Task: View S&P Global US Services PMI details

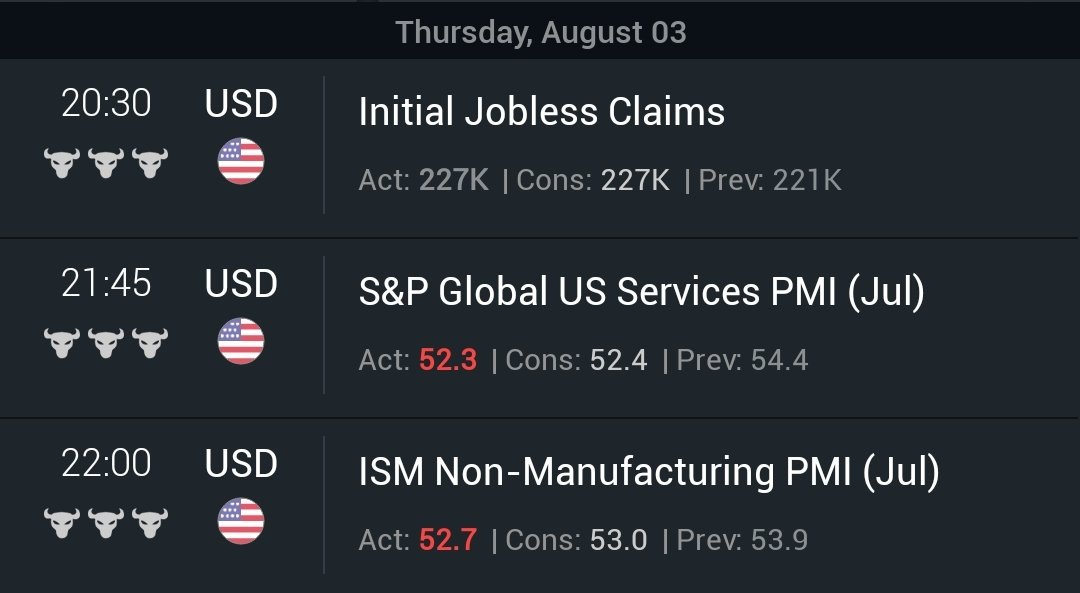Action: coord(641,292)
